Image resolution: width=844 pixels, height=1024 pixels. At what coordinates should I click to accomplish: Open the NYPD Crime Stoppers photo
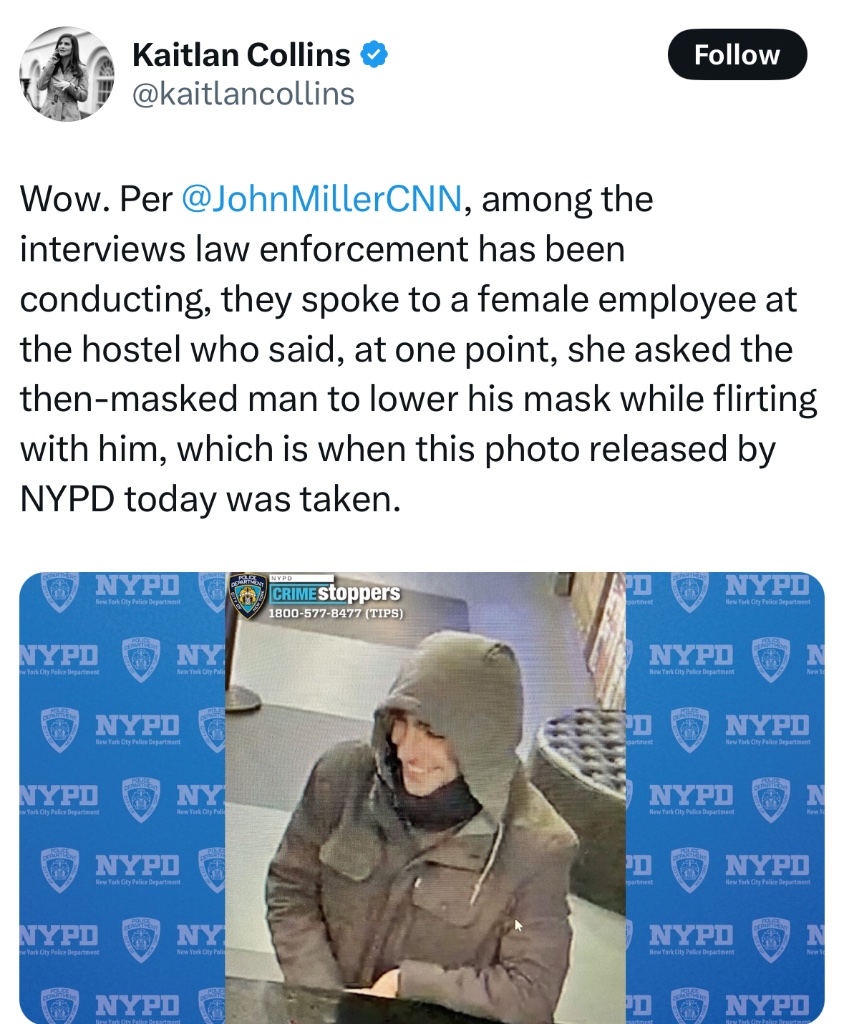(422, 797)
